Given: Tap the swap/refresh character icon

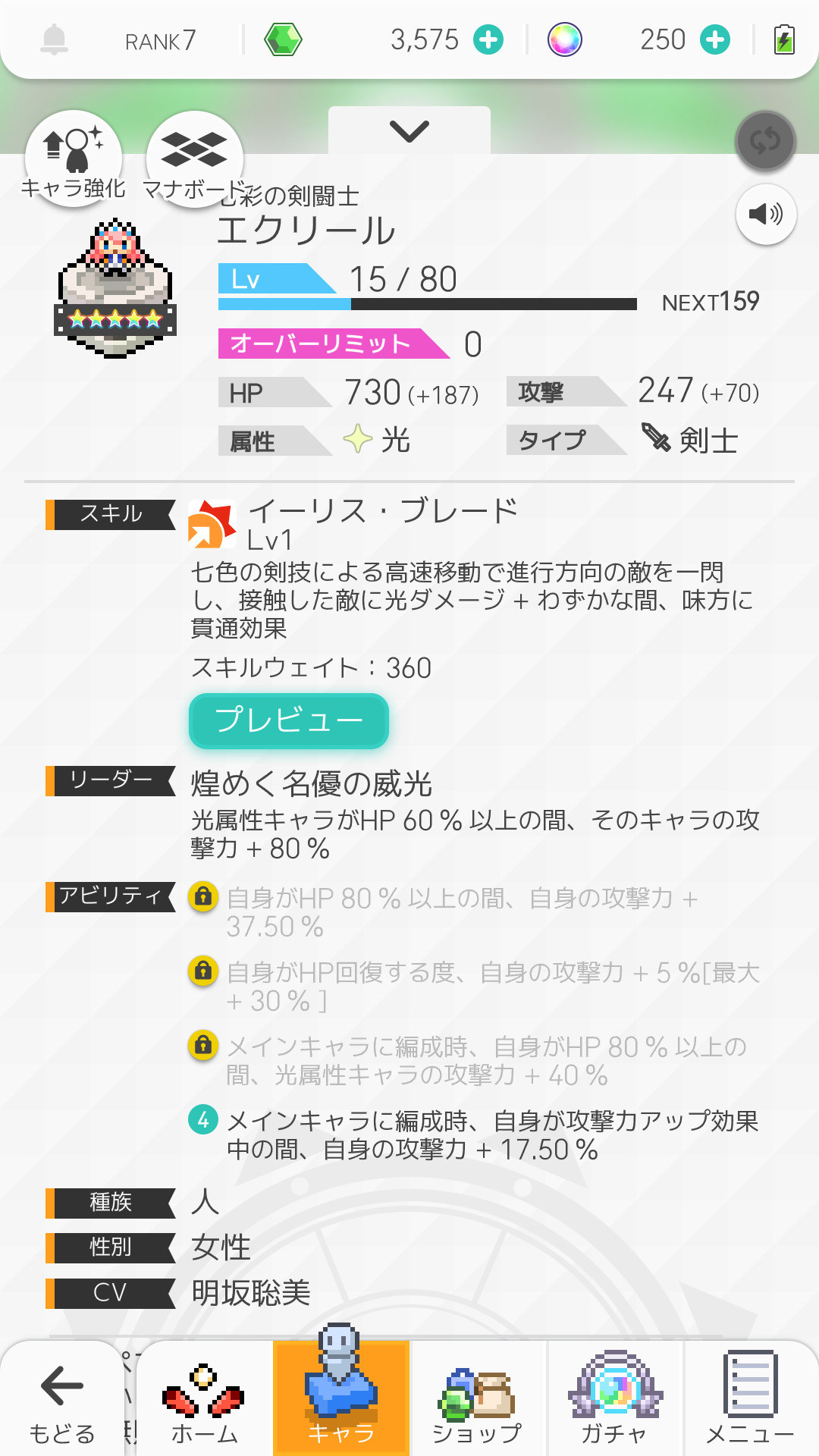Looking at the screenshot, I should 765,140.
